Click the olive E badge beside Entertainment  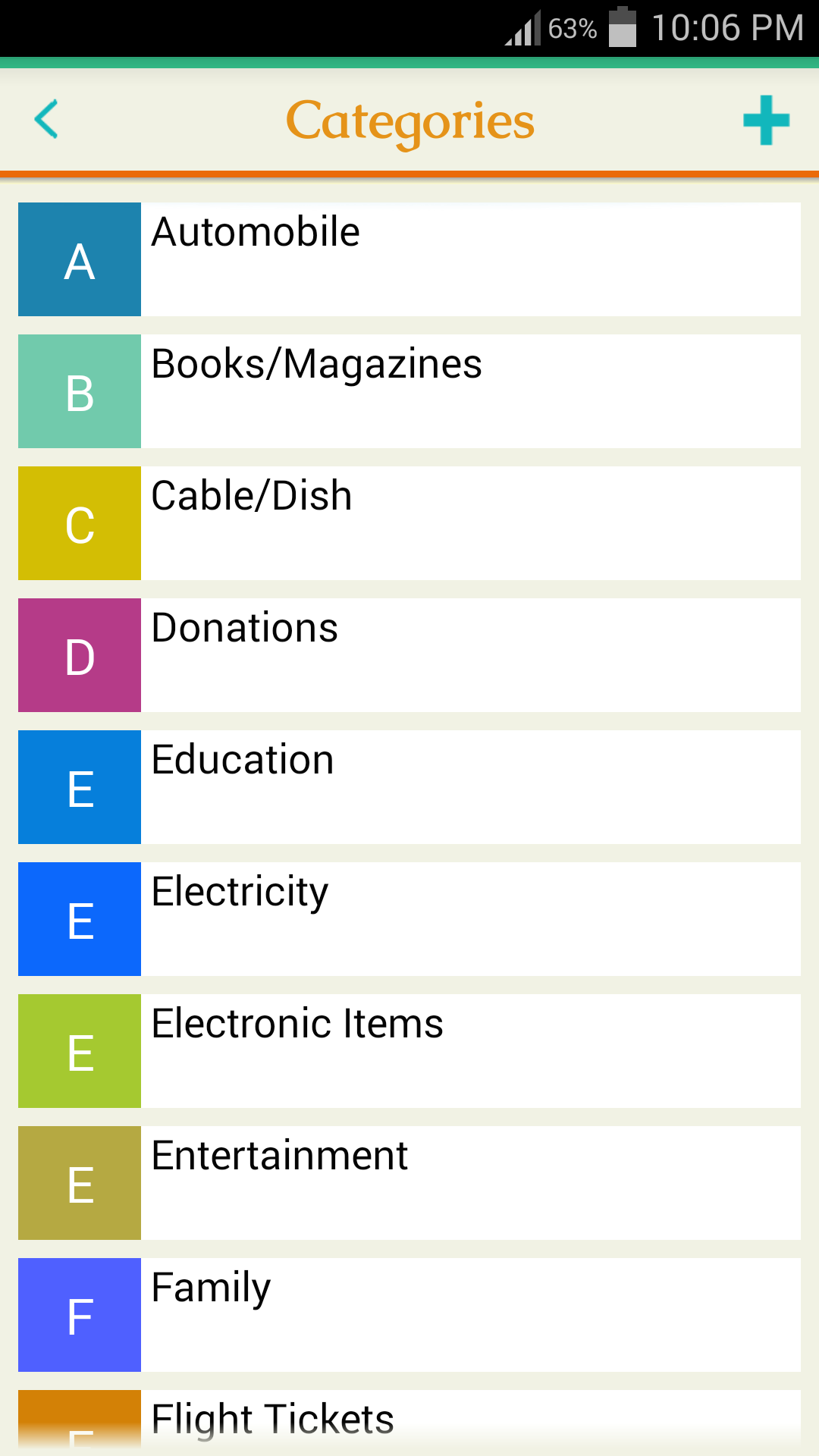pyautogui.click(x=79, y=1182)
